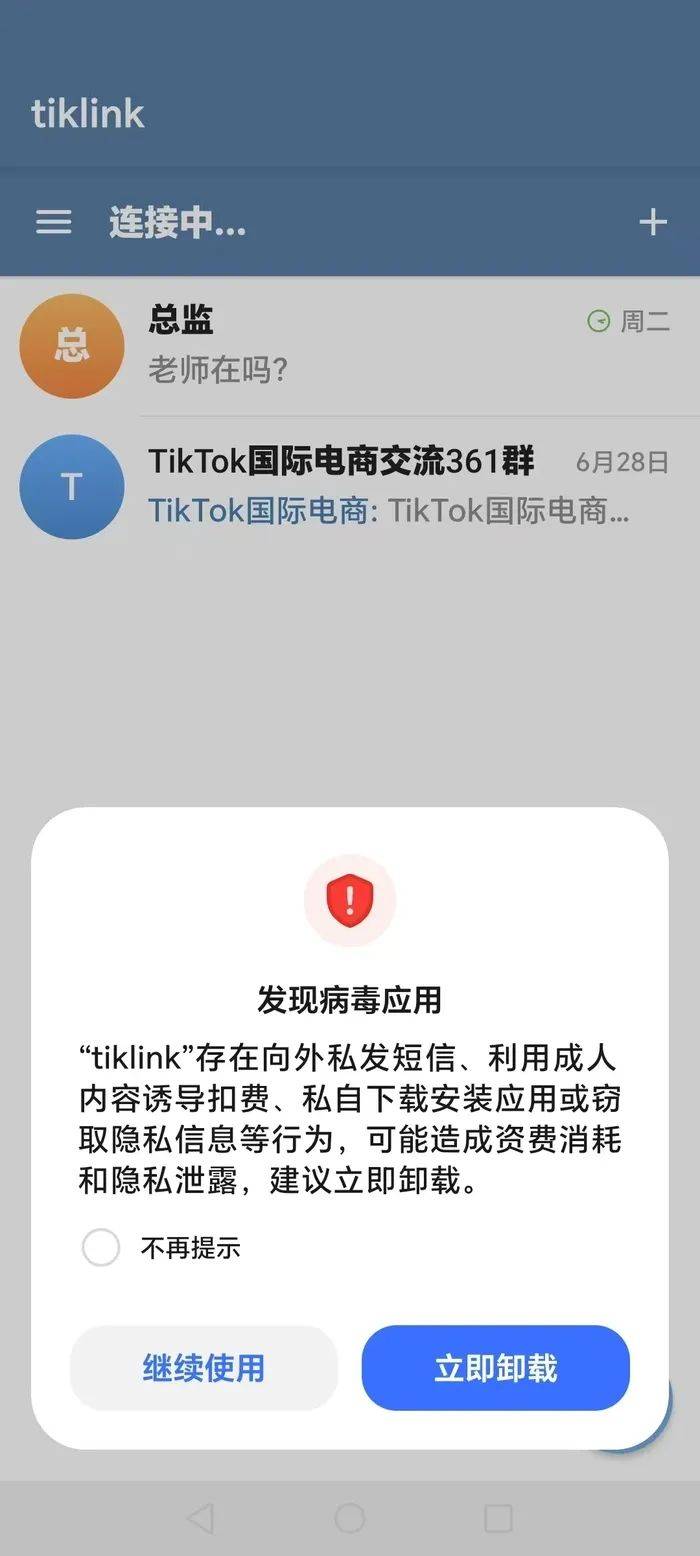Tap the plus icon to add new
Screen dimensions: 700x1556
pos(652,222)
